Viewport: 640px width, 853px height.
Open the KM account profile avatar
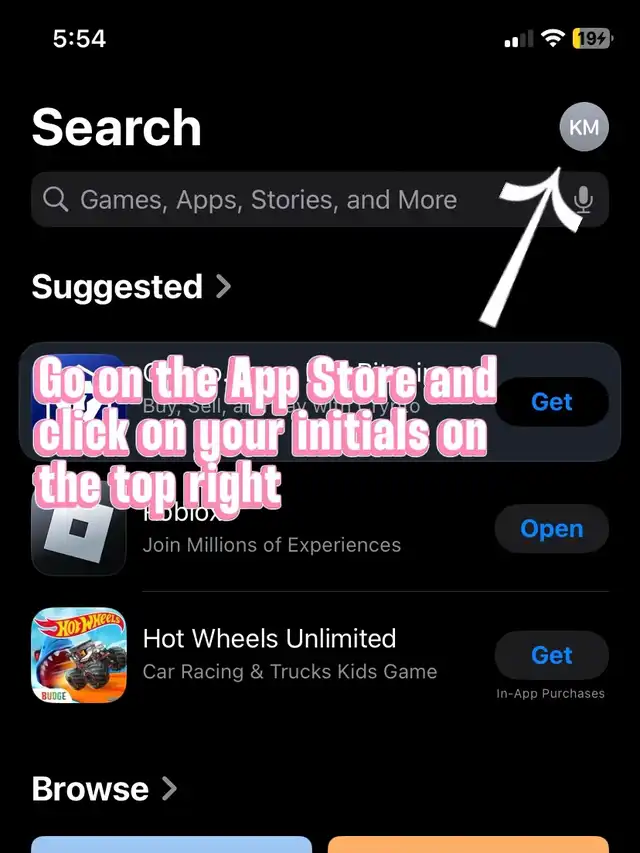coord(583,128)
